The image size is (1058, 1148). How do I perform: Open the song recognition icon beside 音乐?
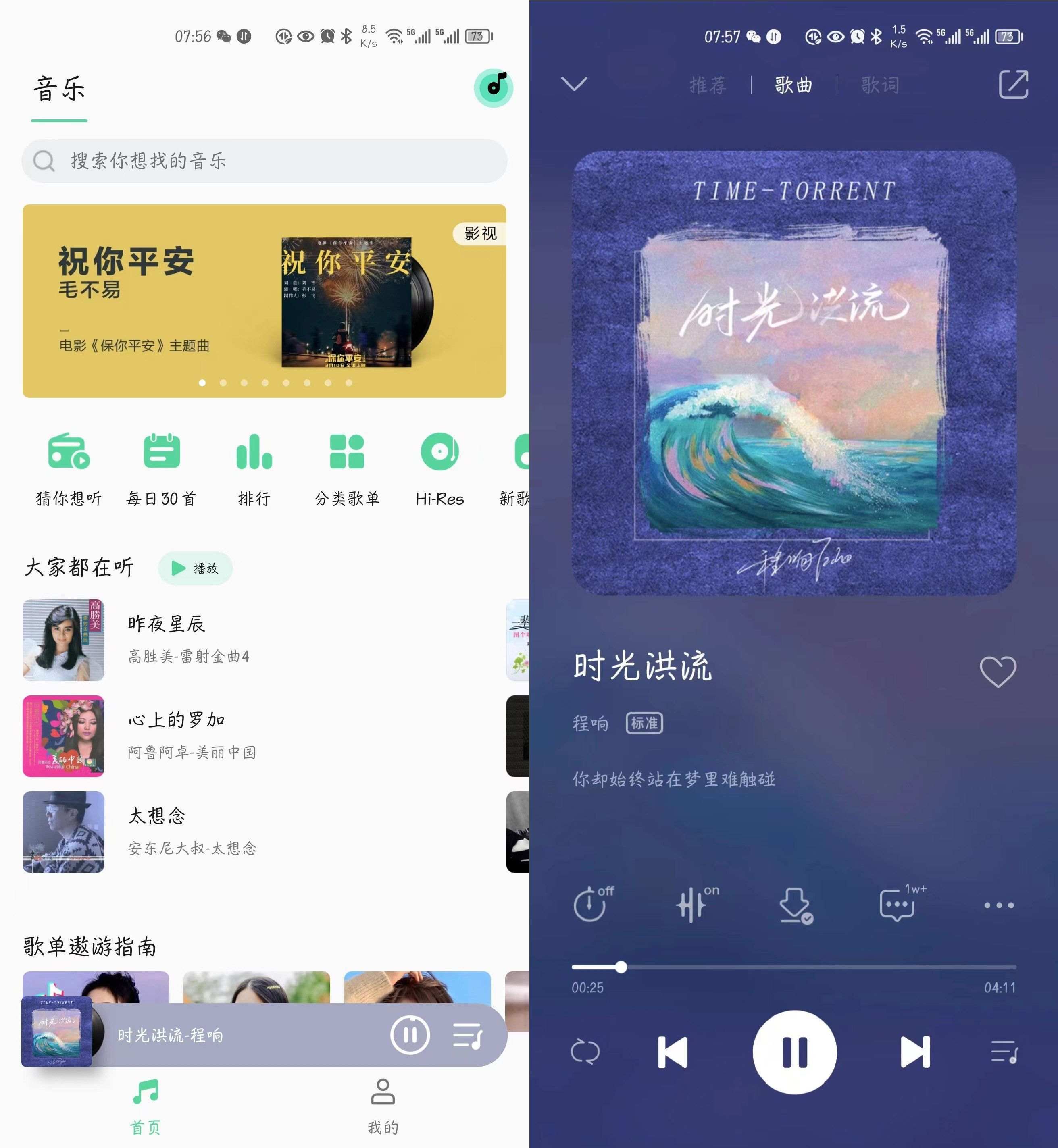click(493, 87)
